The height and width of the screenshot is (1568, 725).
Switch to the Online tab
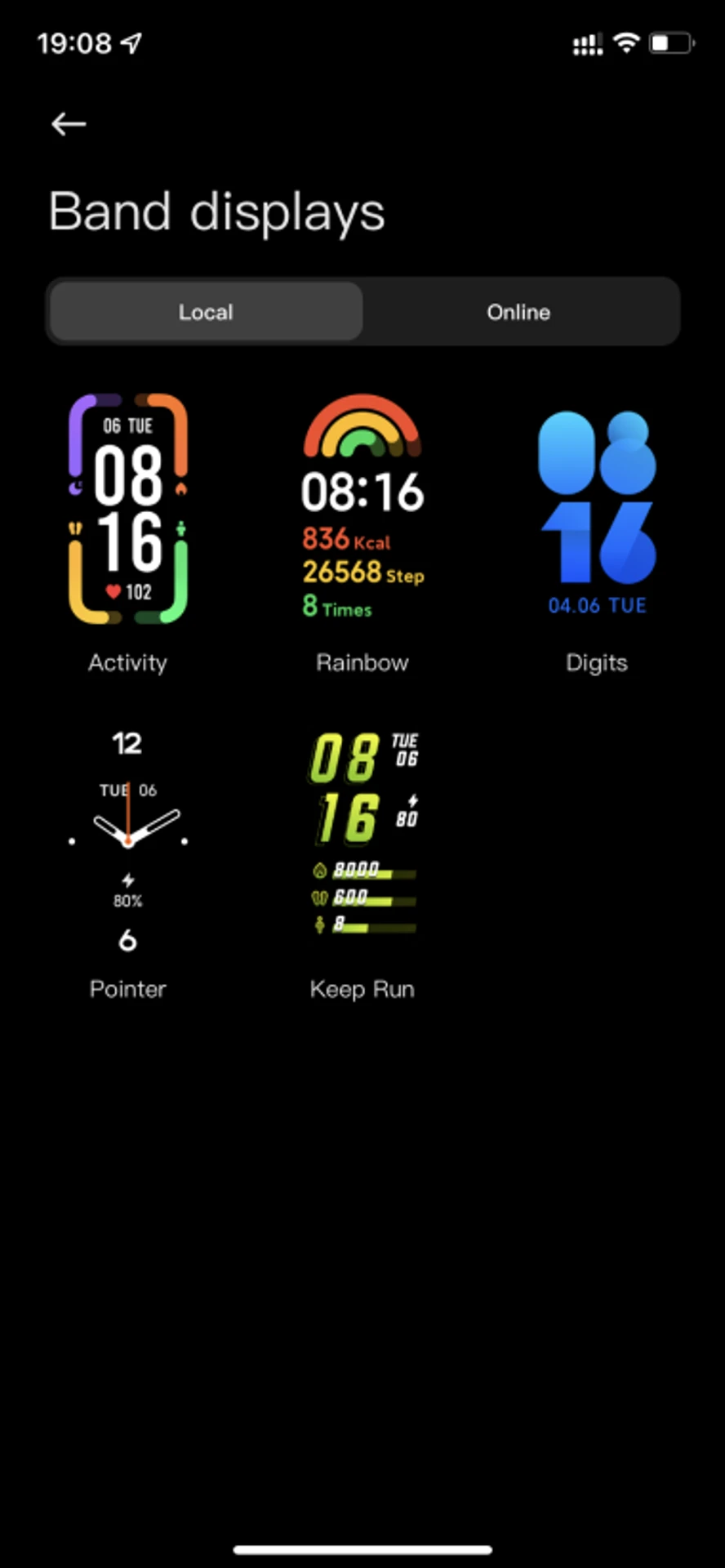[518, 312]
